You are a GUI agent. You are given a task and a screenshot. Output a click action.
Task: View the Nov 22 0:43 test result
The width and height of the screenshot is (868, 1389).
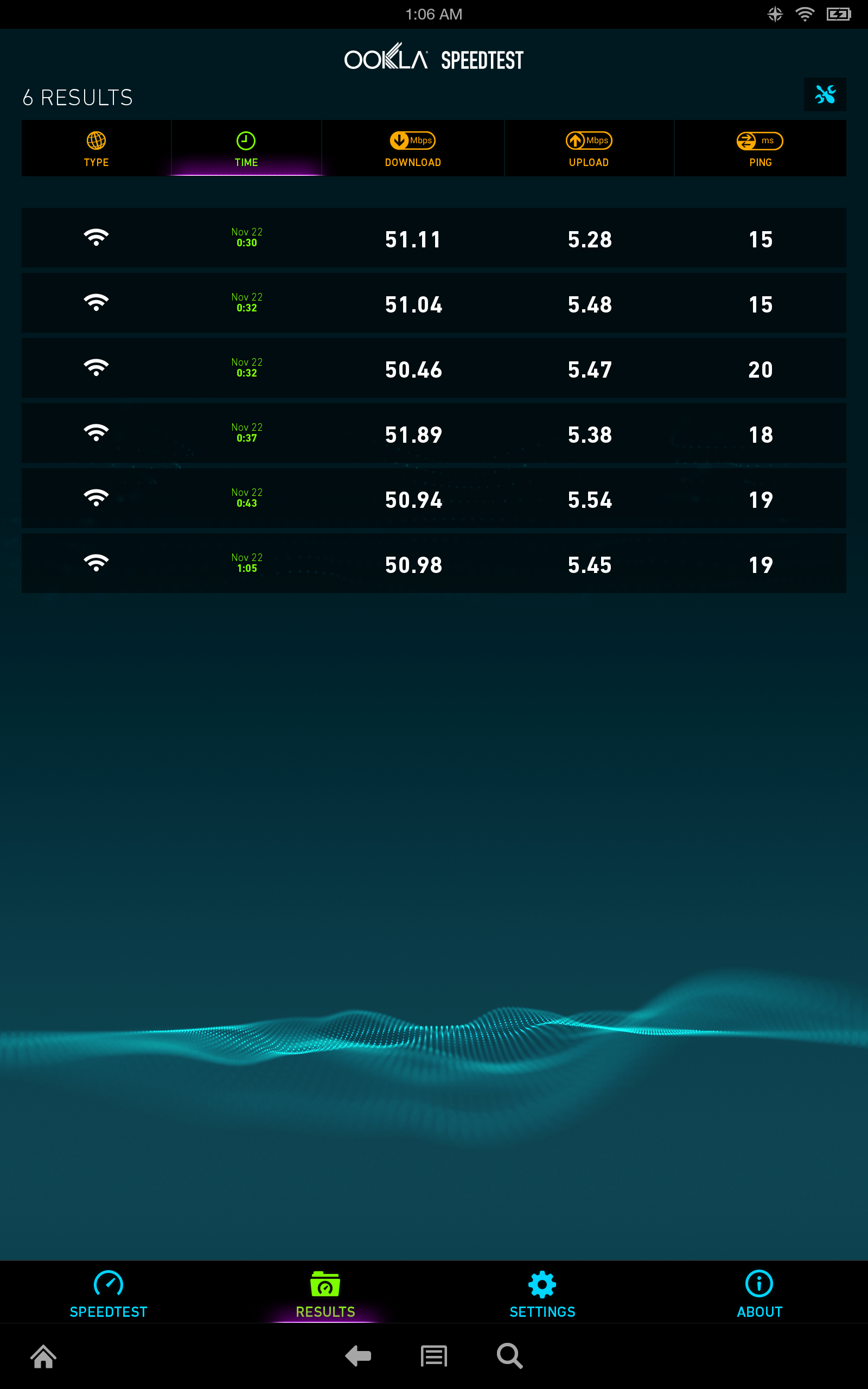click(433, 498)
